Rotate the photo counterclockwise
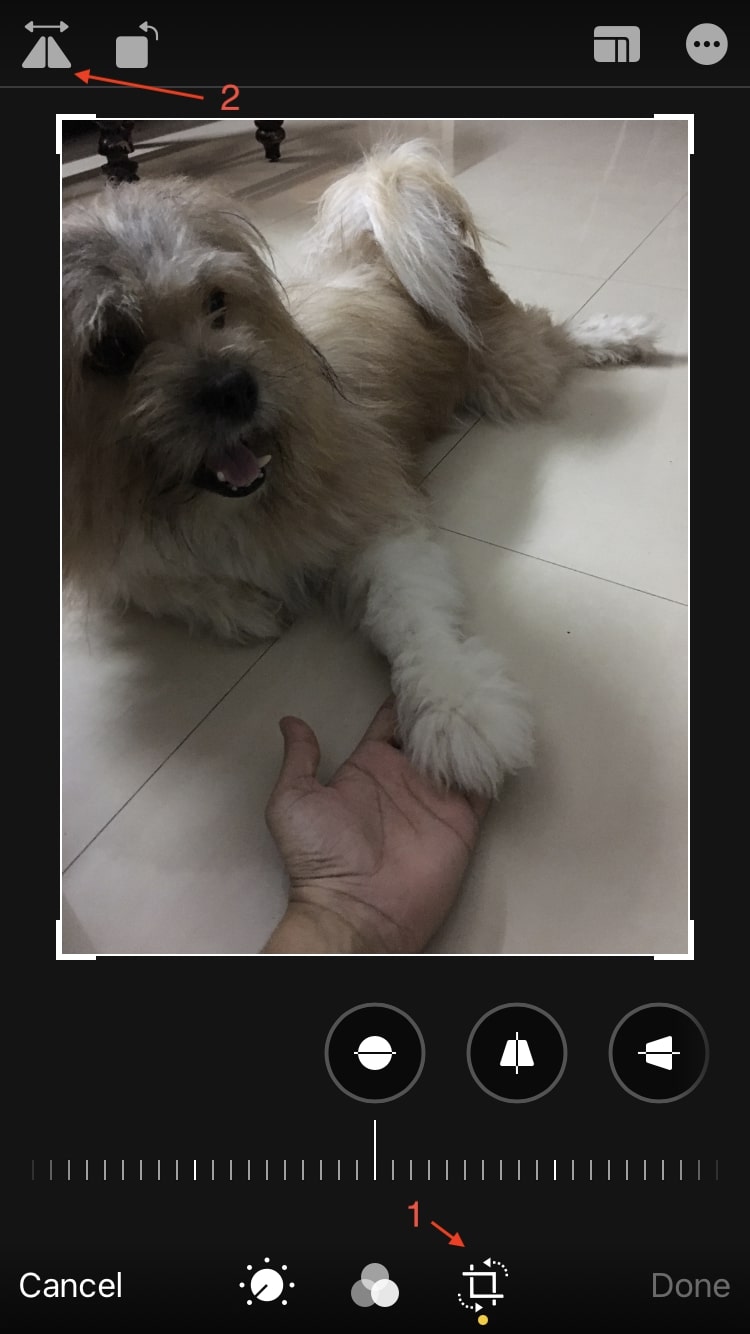Viewport: 750px width, 1334px height. pos(136,45)
